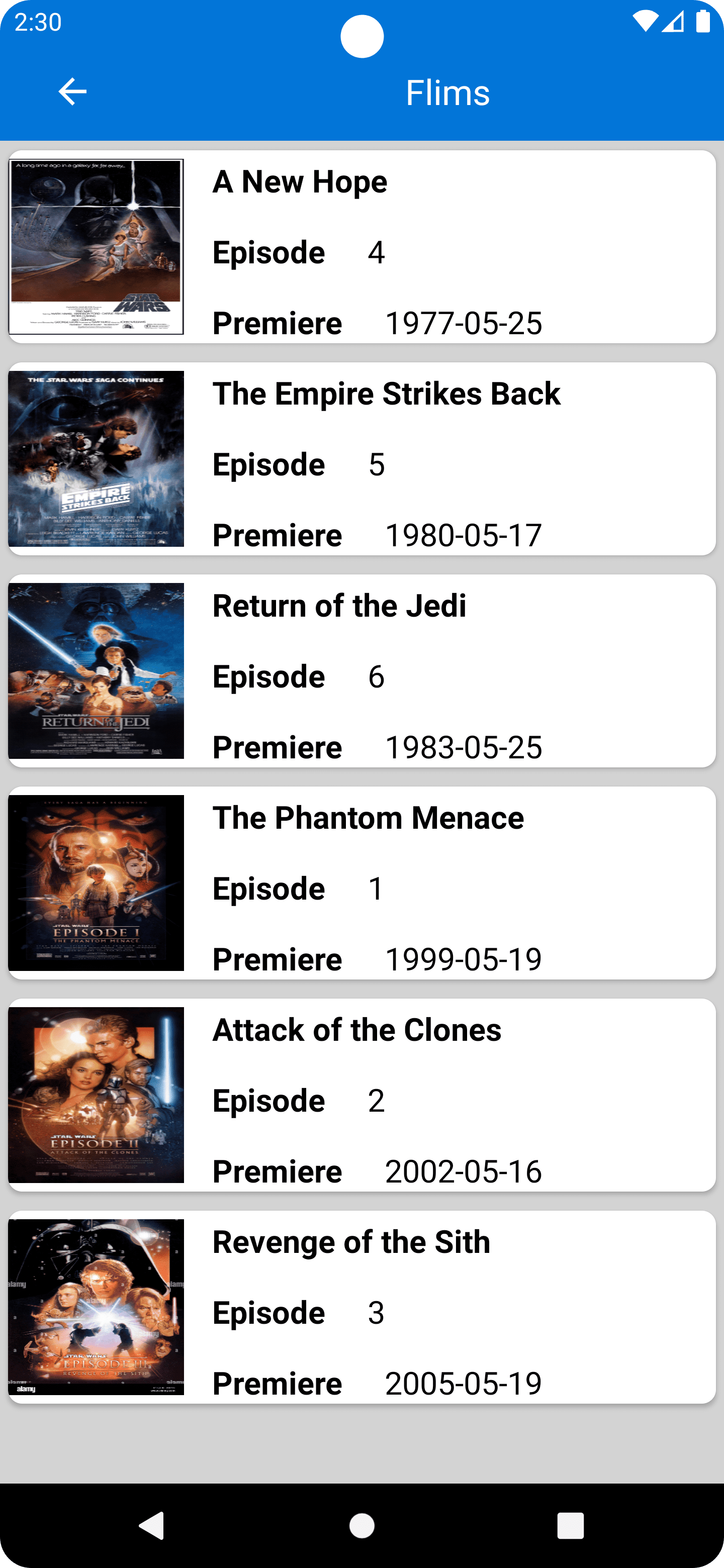
Task: Open the A New Hope film card
Action: 361,247
